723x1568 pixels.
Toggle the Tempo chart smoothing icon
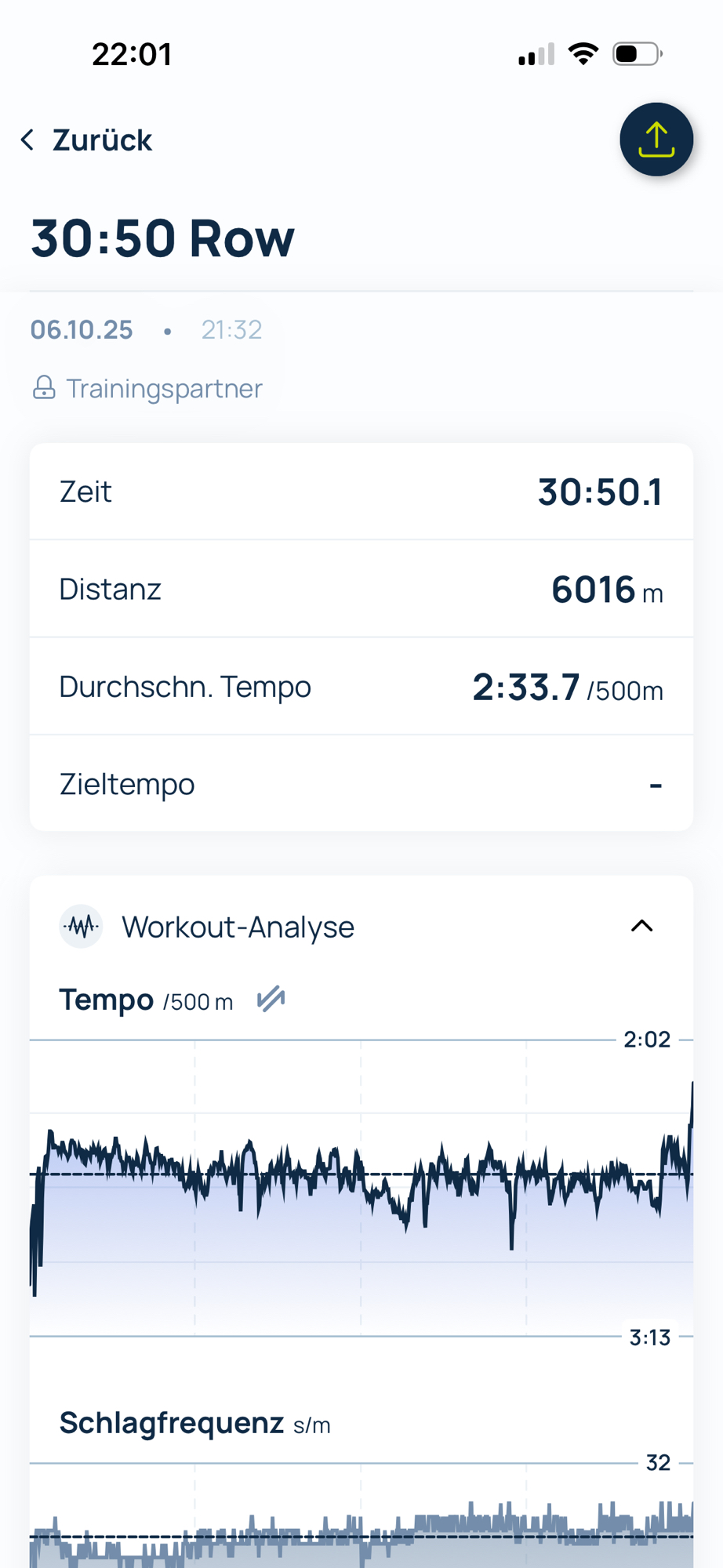pos(271,1000)
